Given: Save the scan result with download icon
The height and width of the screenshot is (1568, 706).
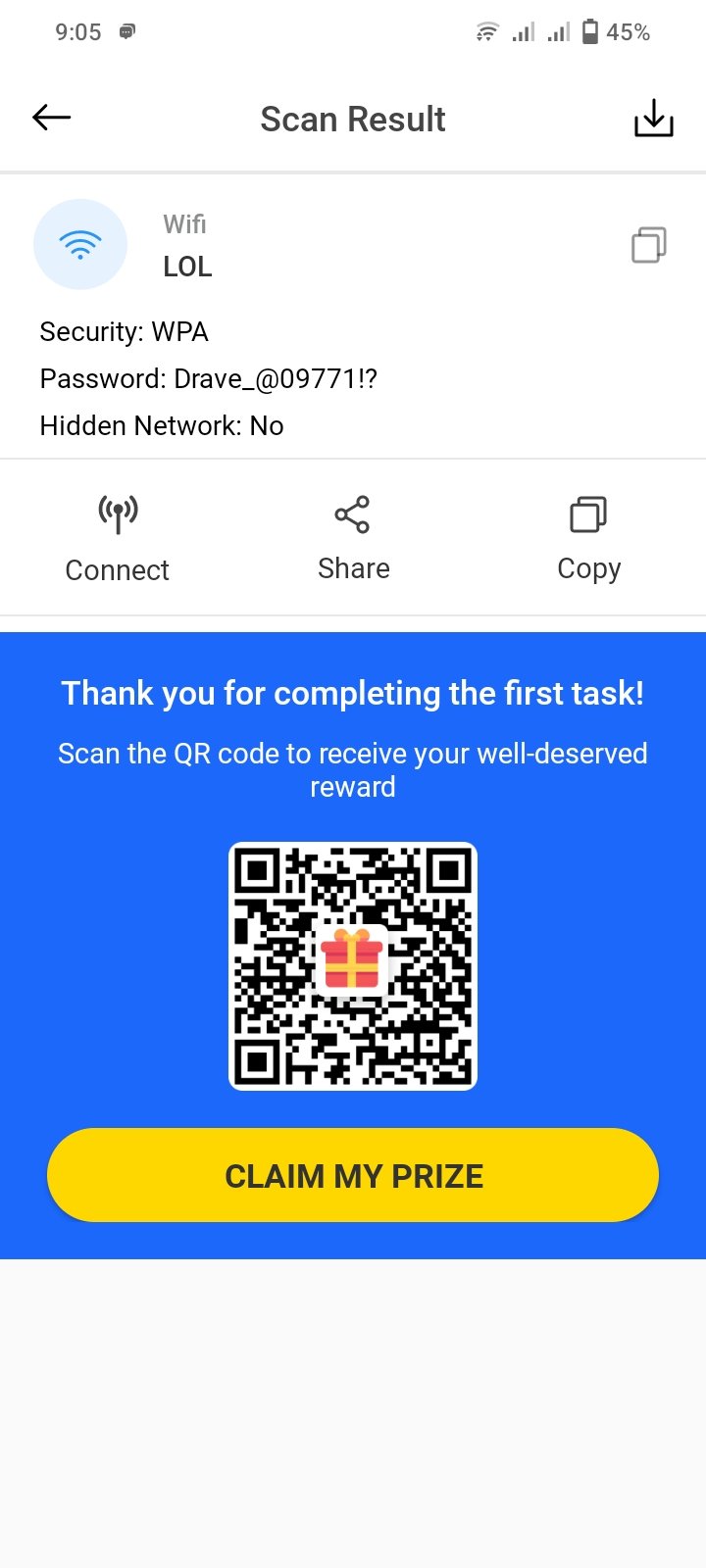Looking at the screenshot, I should 653,119.
